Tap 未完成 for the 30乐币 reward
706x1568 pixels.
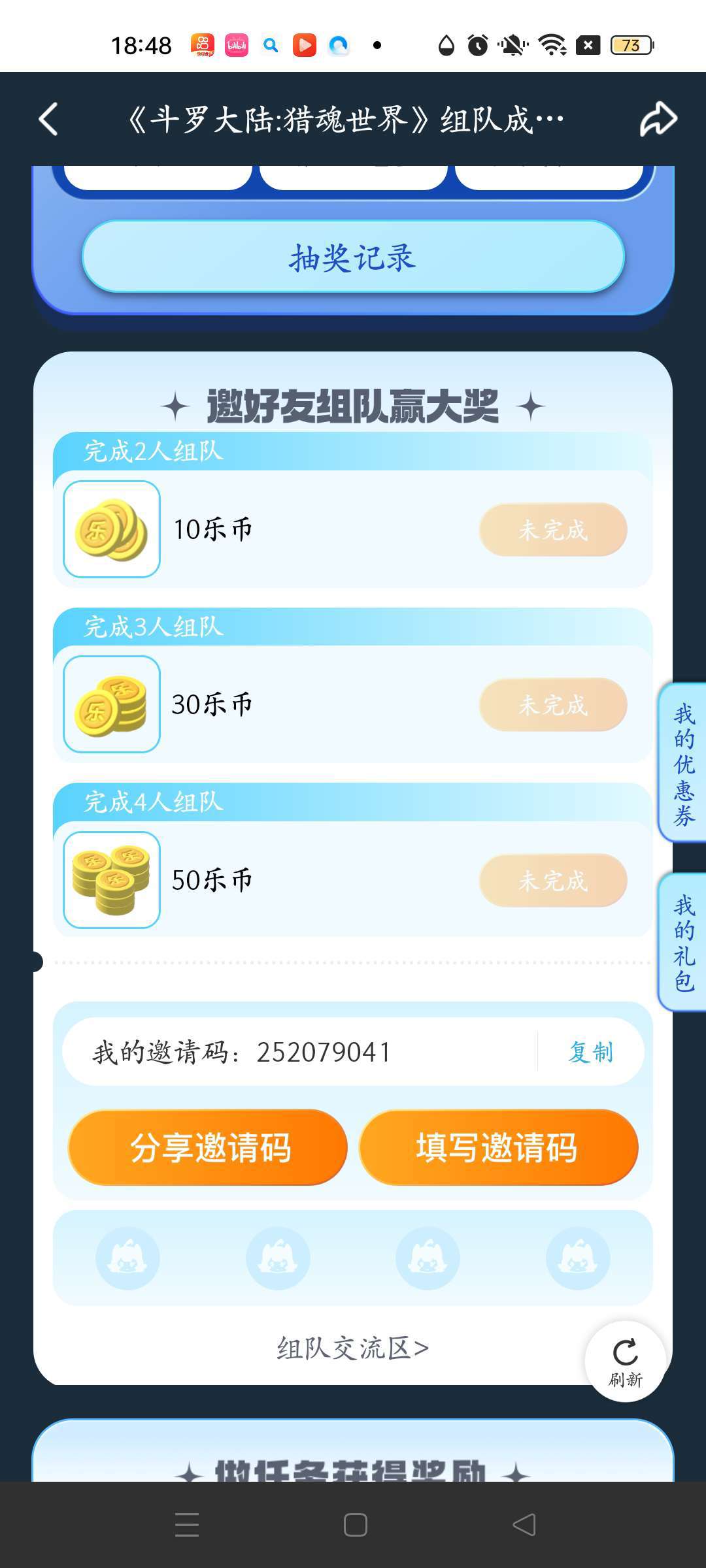(553, 705)
